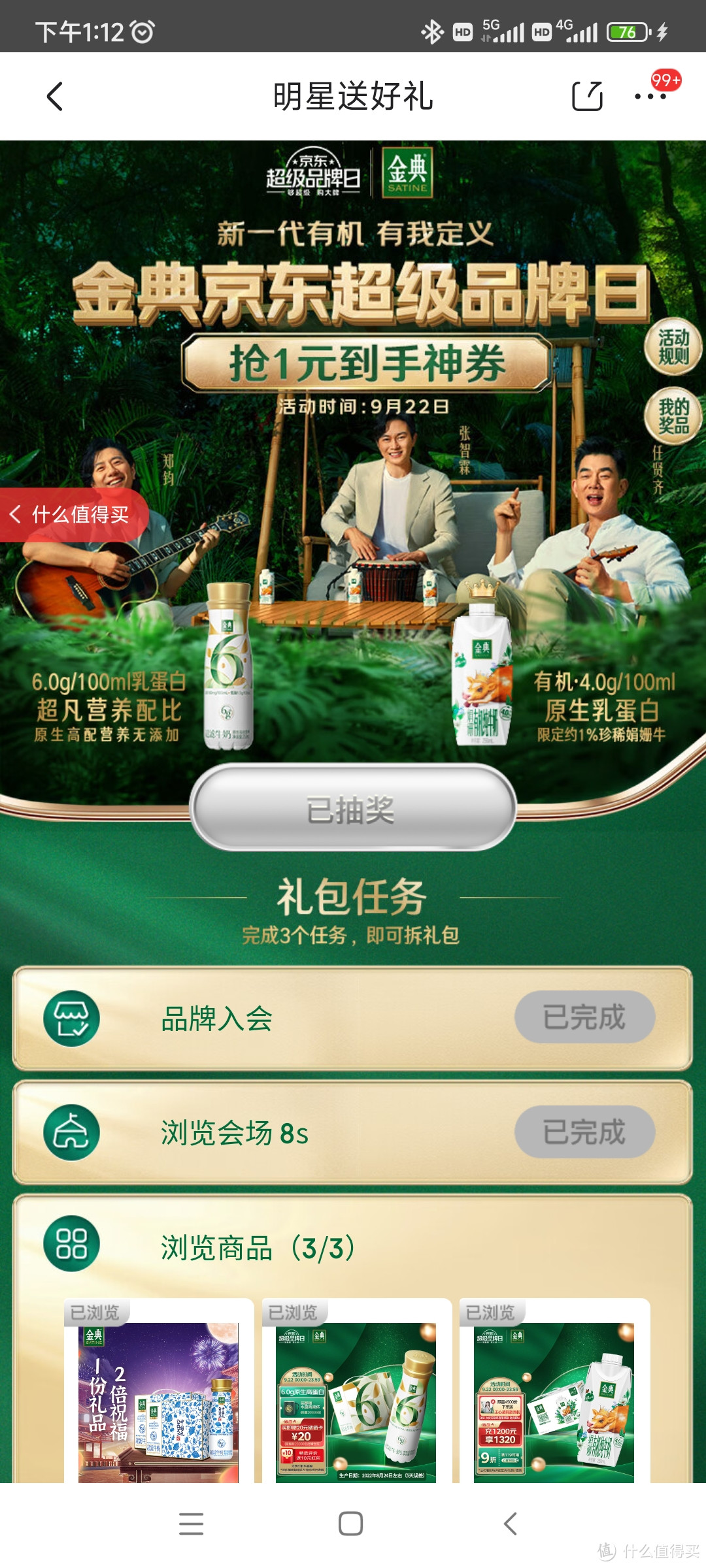The height and width of the screenshot is (1568, 706).
Task: Return to 什么值得买 app
Action: coord(73,515)
